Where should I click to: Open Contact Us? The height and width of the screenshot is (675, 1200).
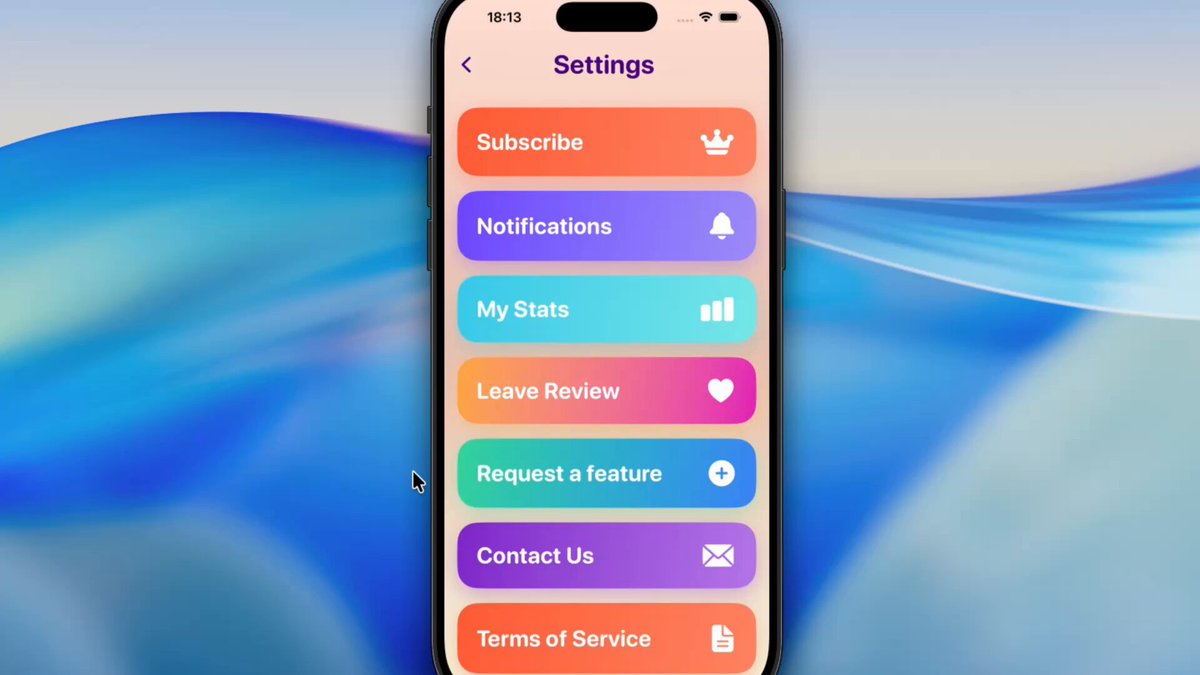tap(606, 555)
